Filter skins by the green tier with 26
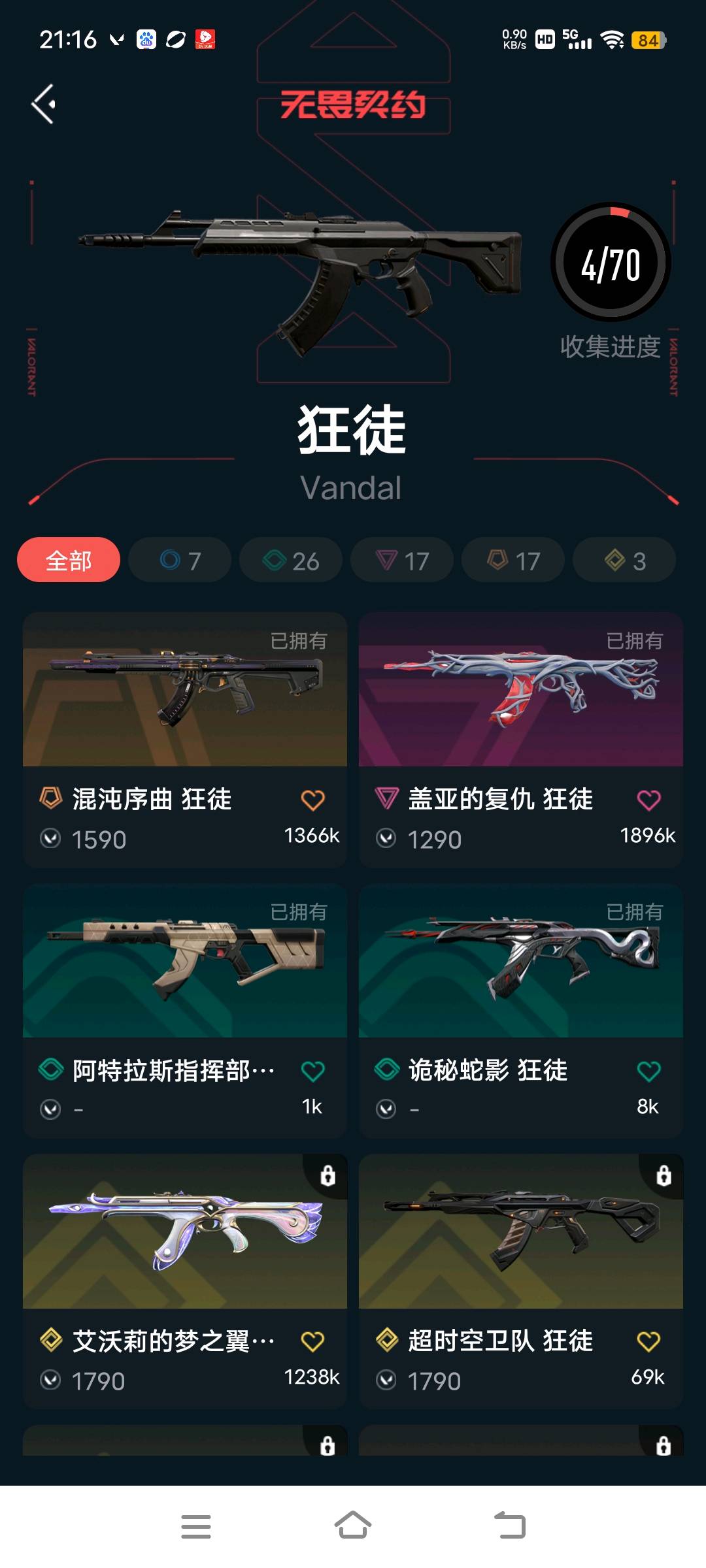 click(291, 561)
